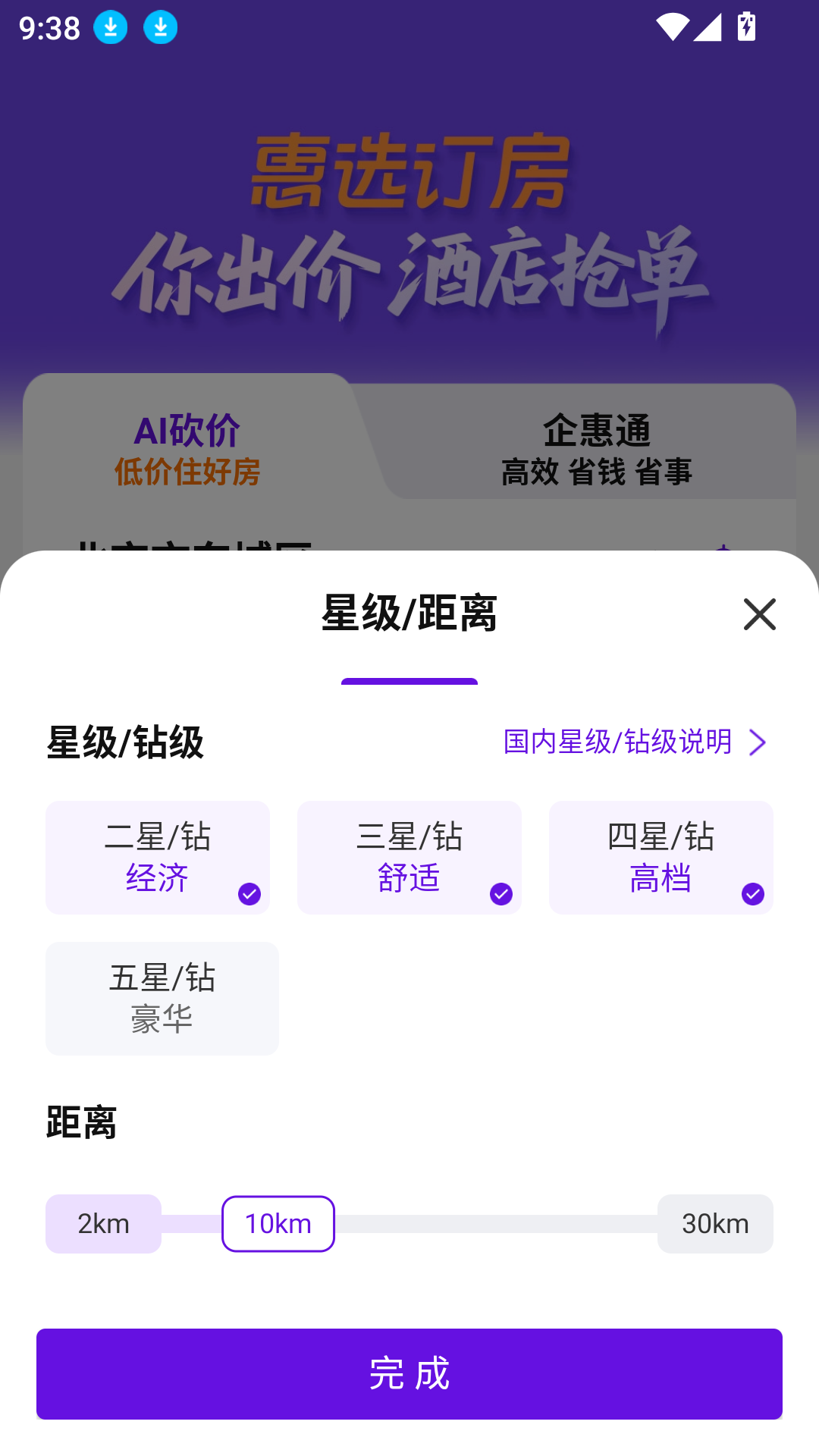Viewport: 819px width, 1456px height.
Task: Deselect the 四星/钻 高档 option
Action: pyautogui.click(x=661, y=857)
